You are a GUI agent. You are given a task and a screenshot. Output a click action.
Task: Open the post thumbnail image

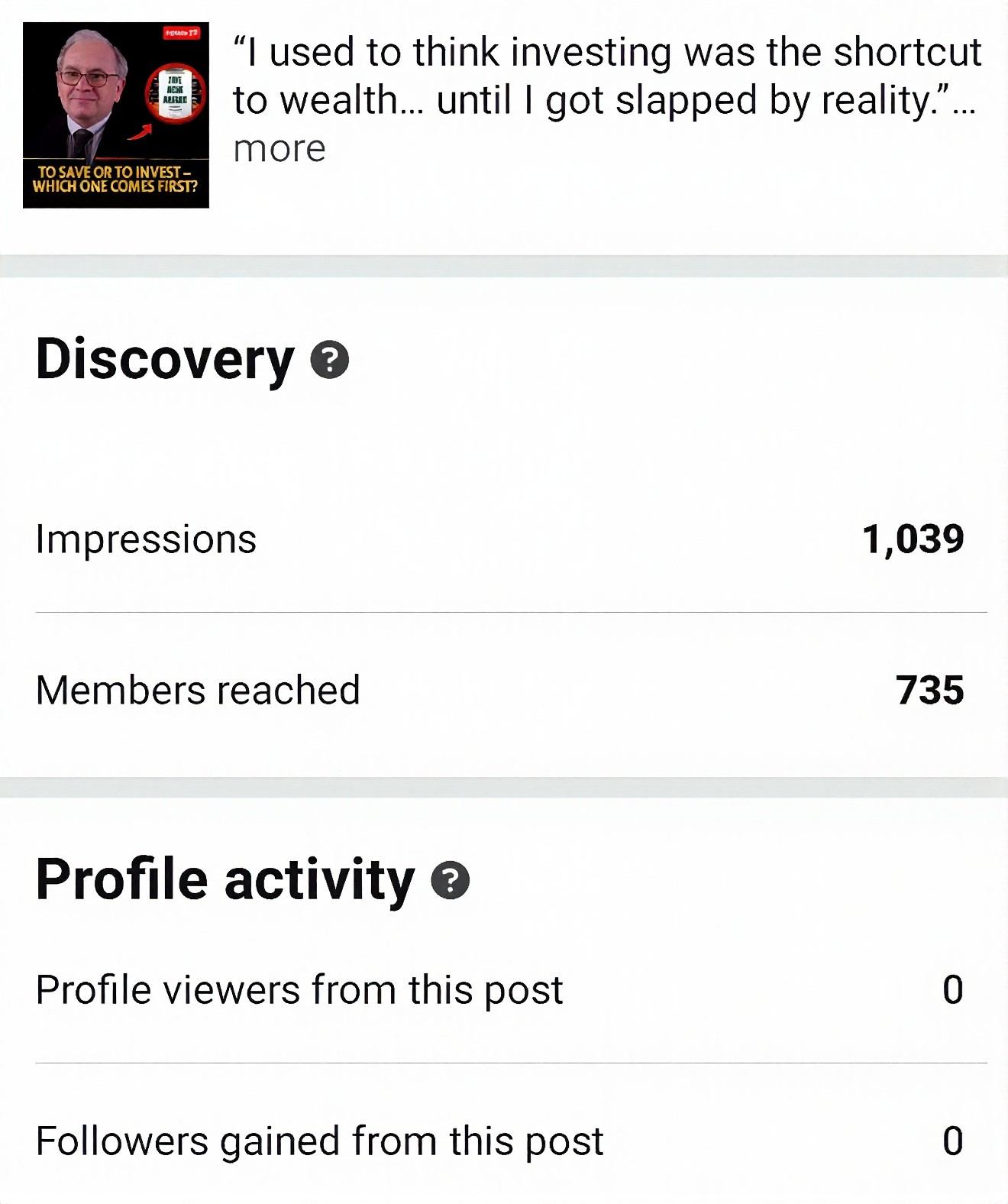(x=116, y=115)
